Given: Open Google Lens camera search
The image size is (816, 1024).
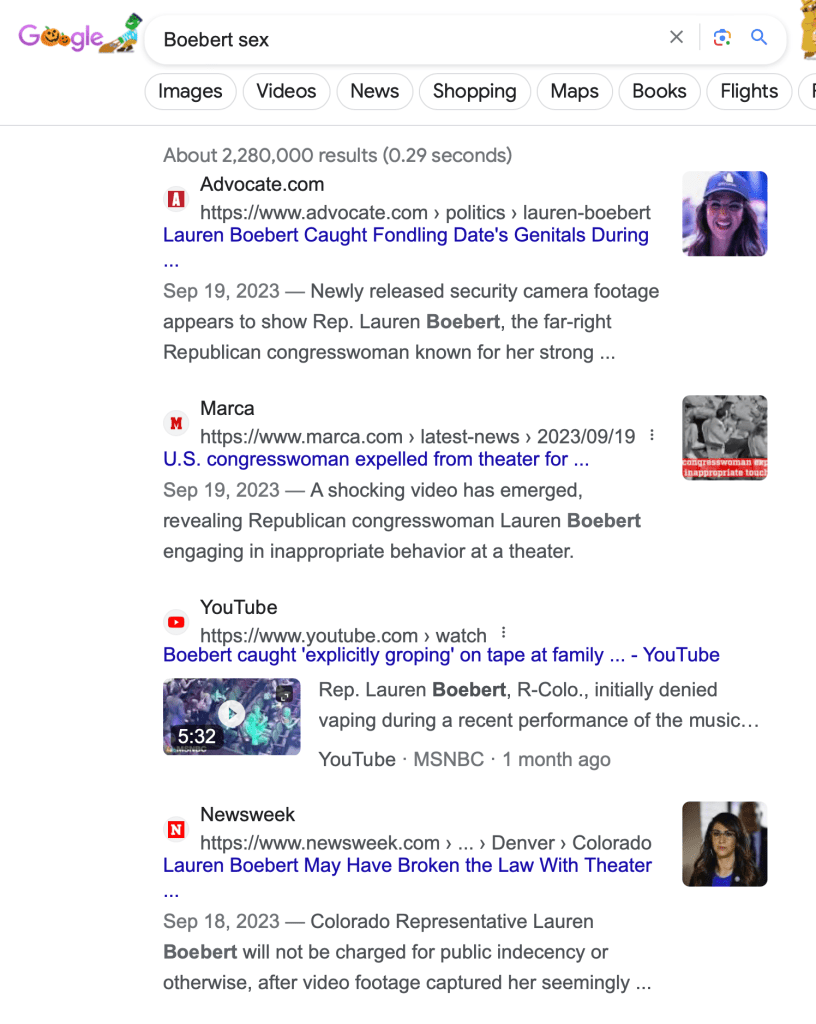Looking at the screenshot, I should point(722,38).
